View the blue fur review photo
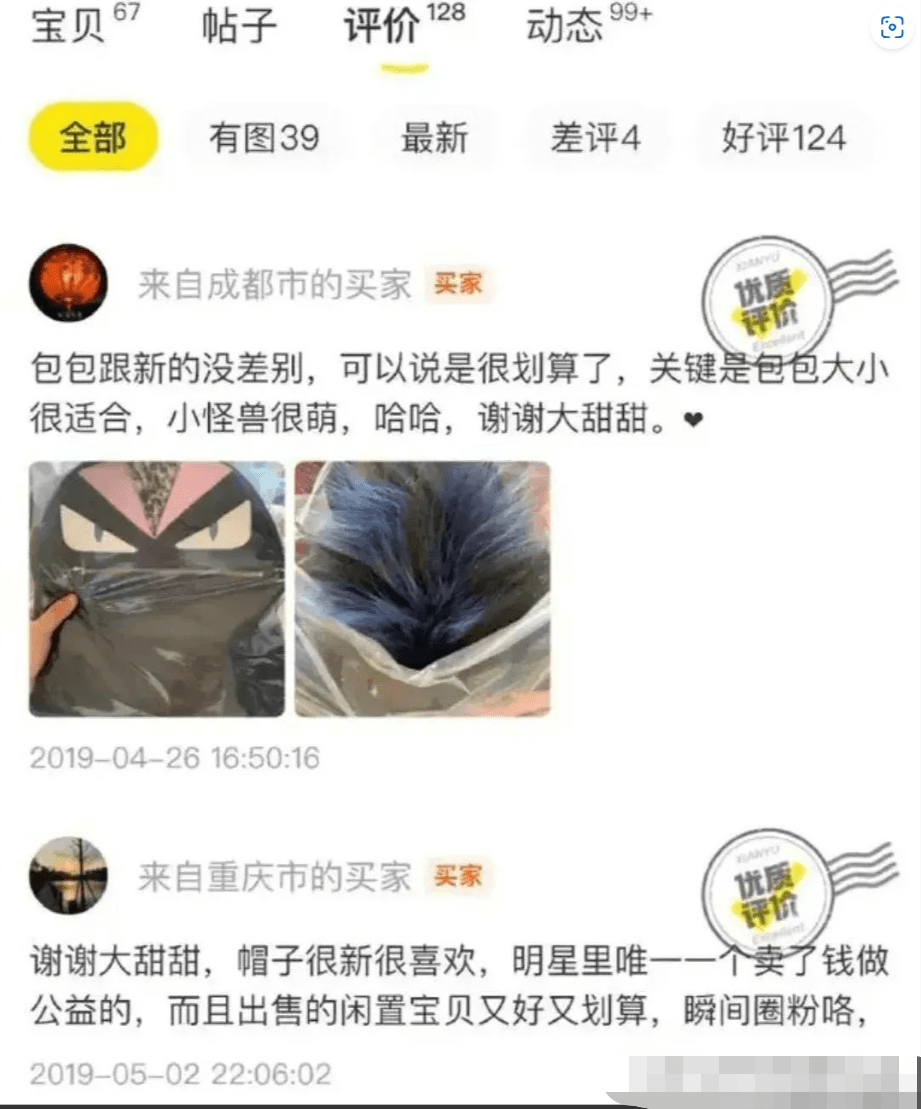 tap(422, 589)
